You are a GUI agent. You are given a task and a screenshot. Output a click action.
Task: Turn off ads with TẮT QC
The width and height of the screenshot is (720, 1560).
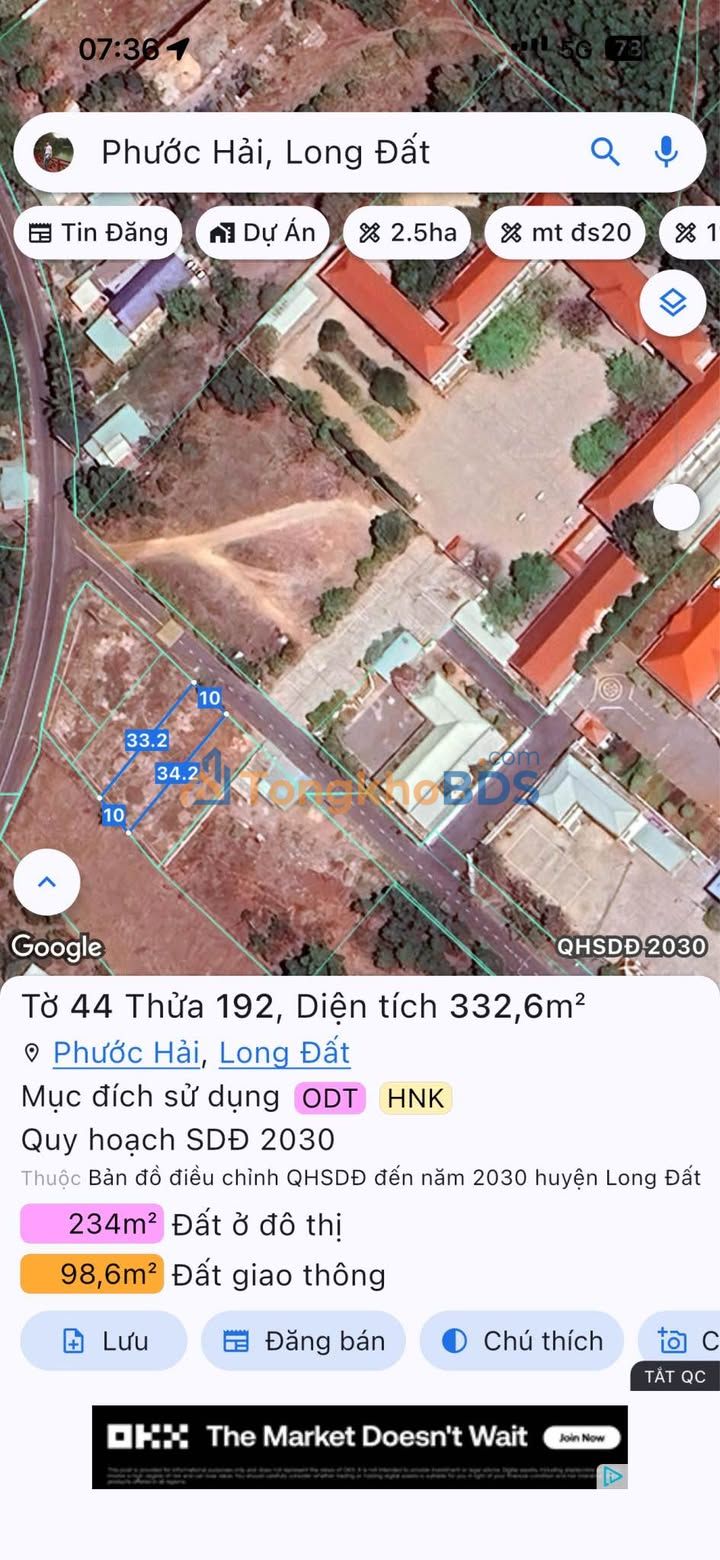pos(675,1376)
